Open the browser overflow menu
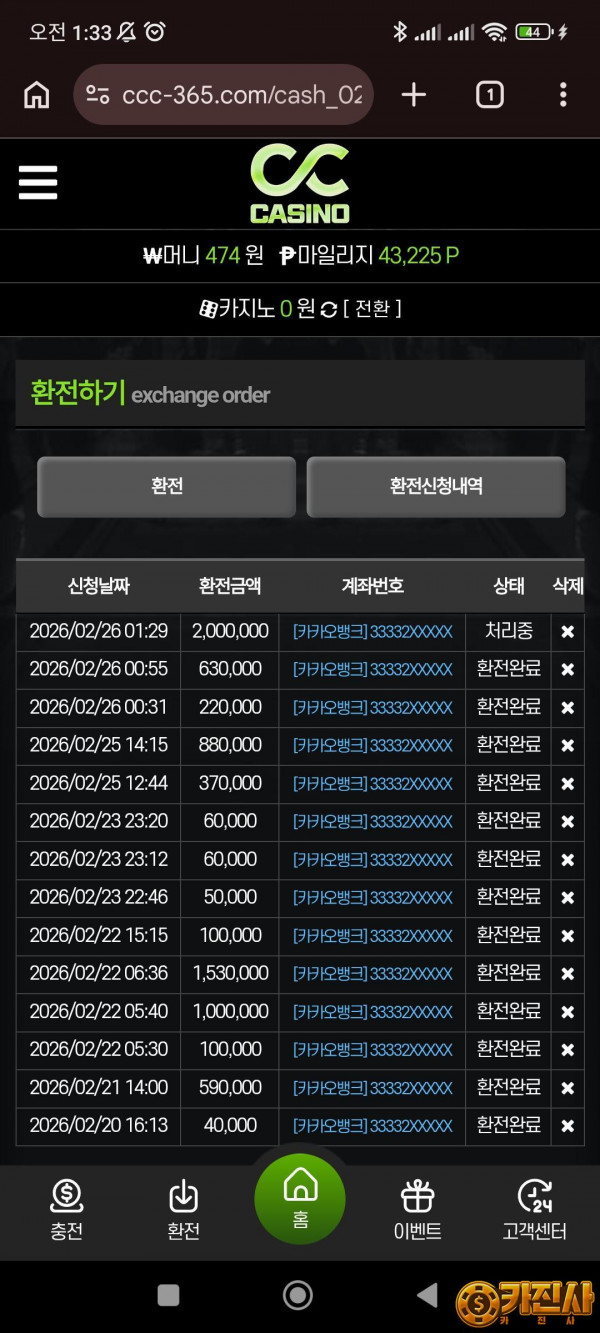 pos(563,95)
